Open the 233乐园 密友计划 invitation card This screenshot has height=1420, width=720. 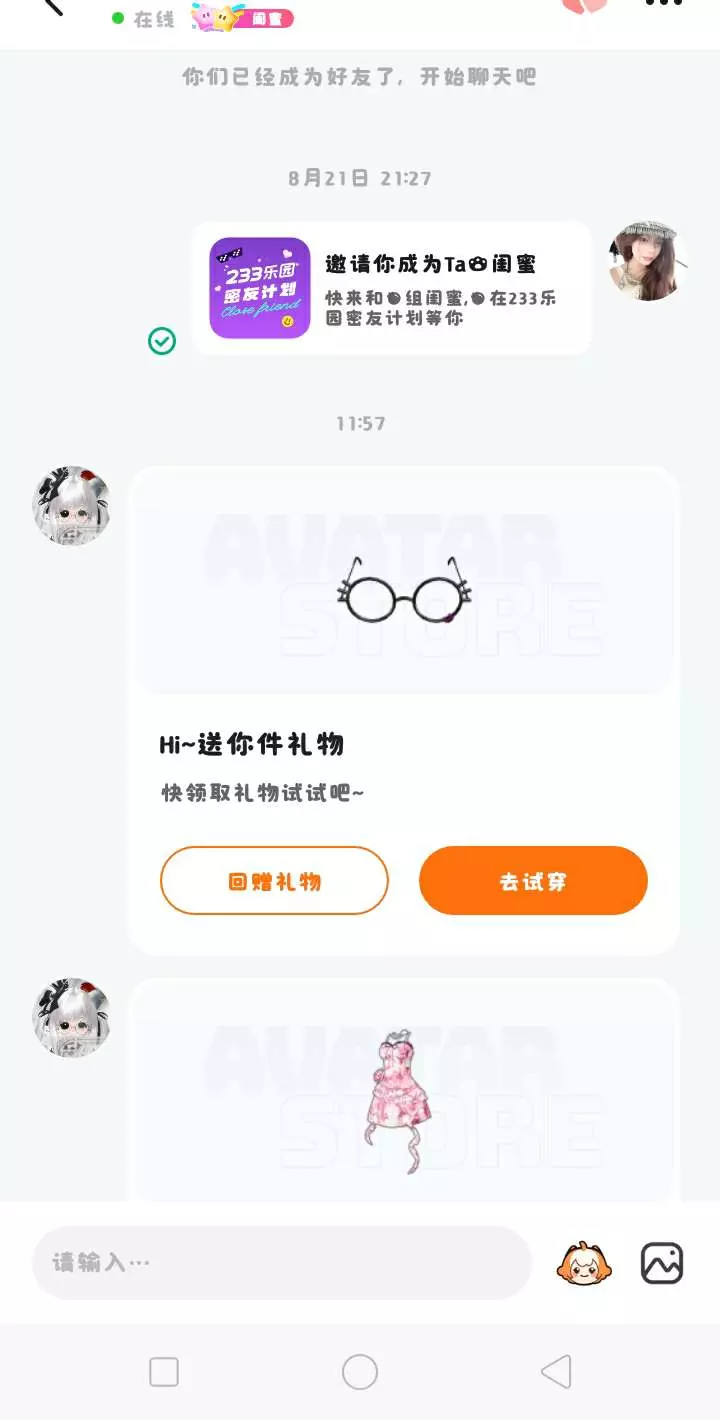[x=391, y=288]
